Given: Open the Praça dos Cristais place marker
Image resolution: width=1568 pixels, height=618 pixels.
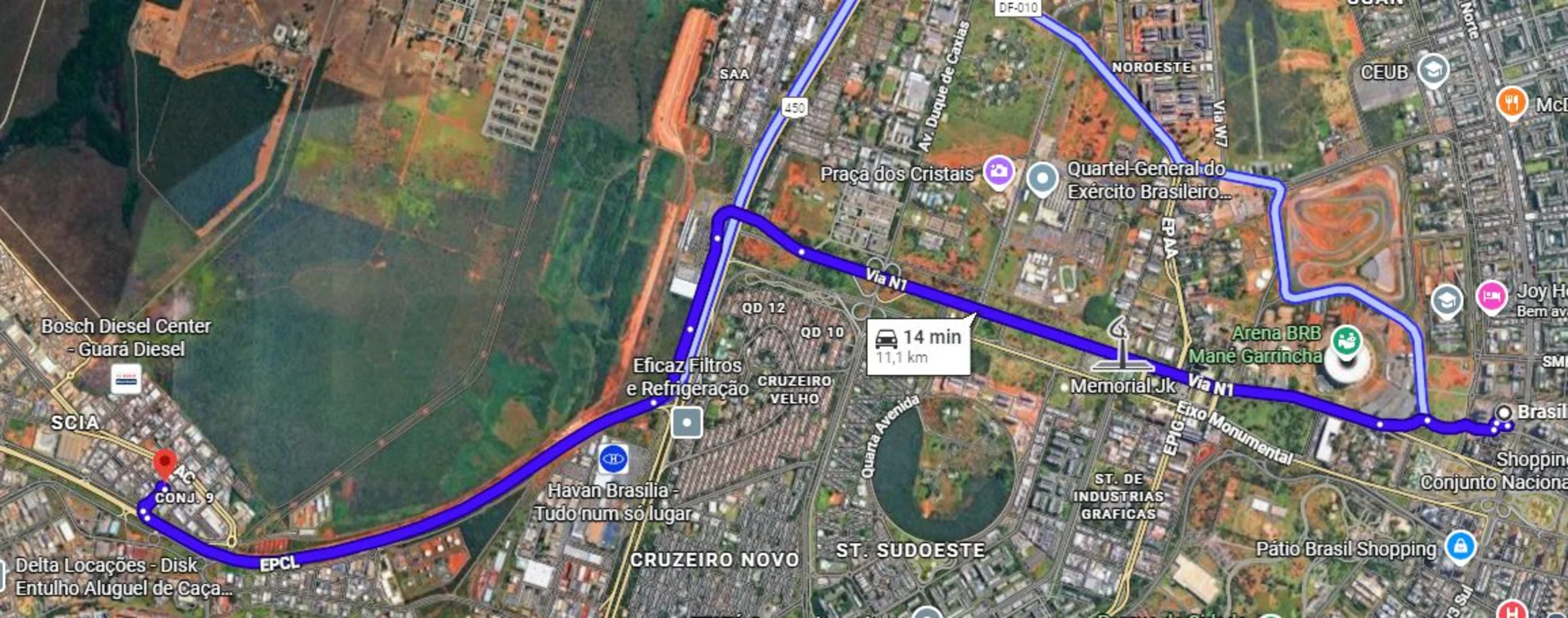Looking at the screenshot, I should coord(998,172).
